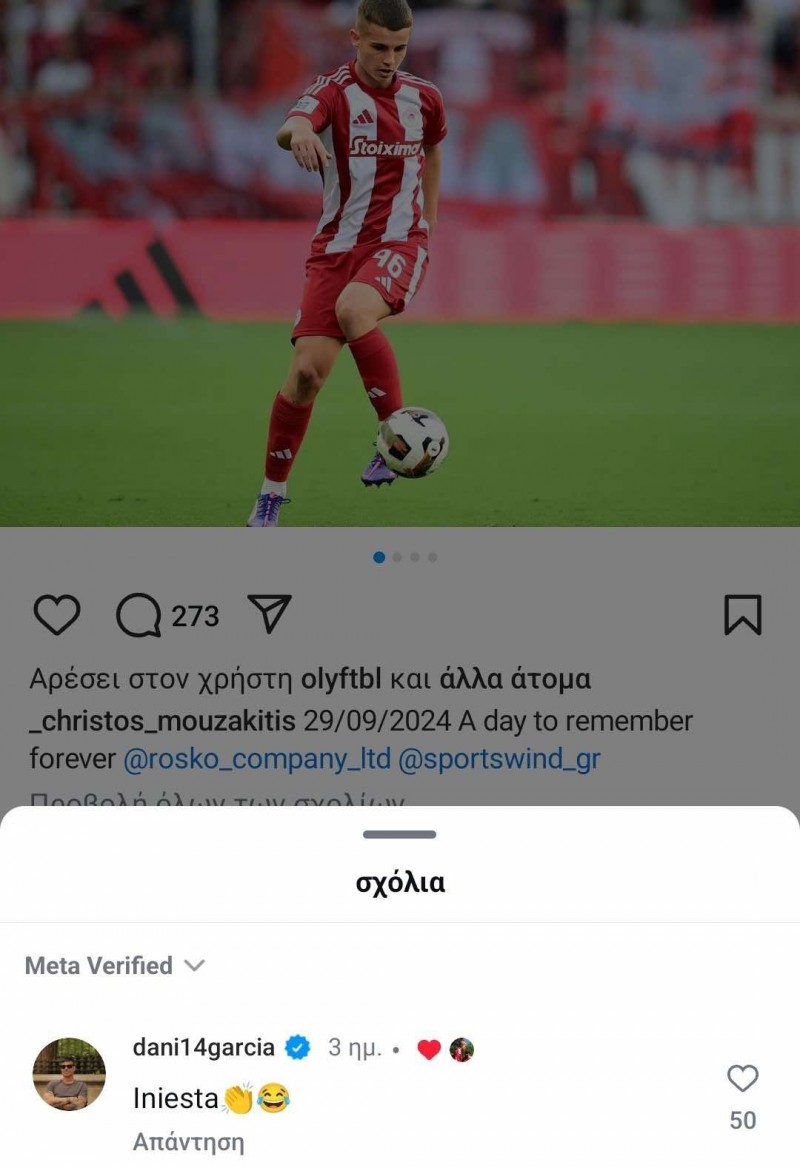Tap the comments sheet drag handle
The width and height of the screenshot is (800, 1168).
coord(399,834)
